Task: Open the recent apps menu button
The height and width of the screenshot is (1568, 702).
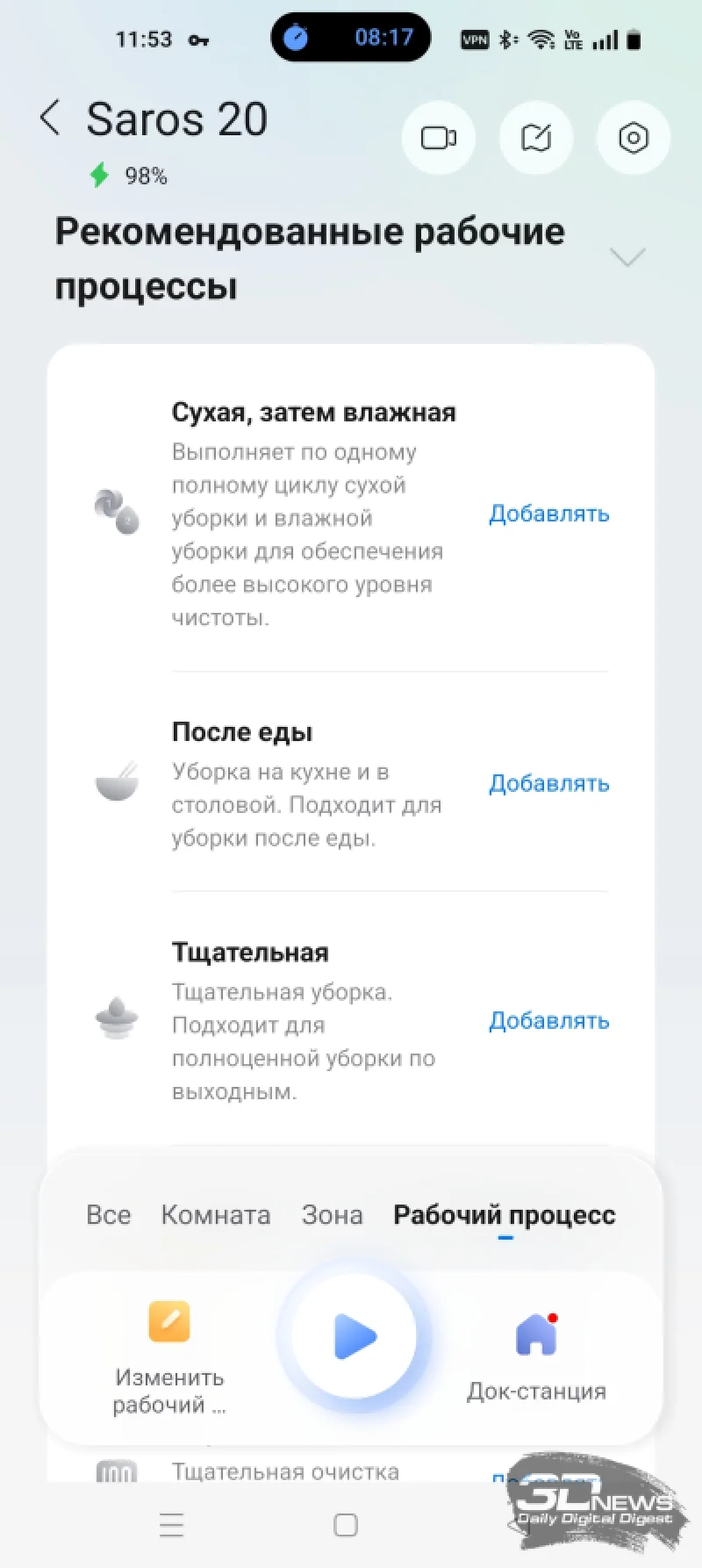Action: coord(172,1525)
